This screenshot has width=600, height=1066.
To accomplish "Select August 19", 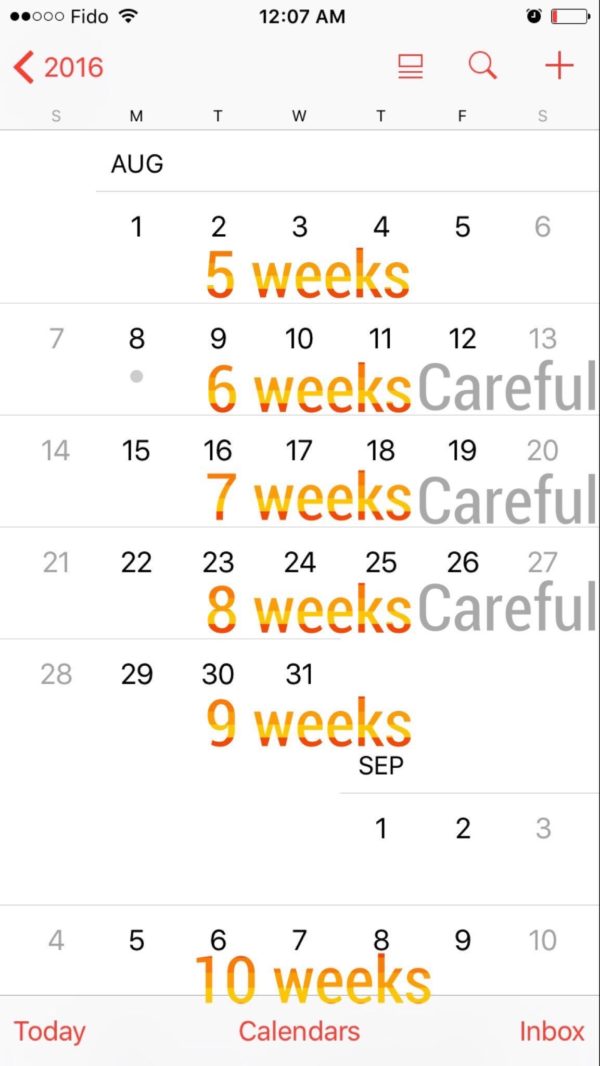I will click(463, 451).
